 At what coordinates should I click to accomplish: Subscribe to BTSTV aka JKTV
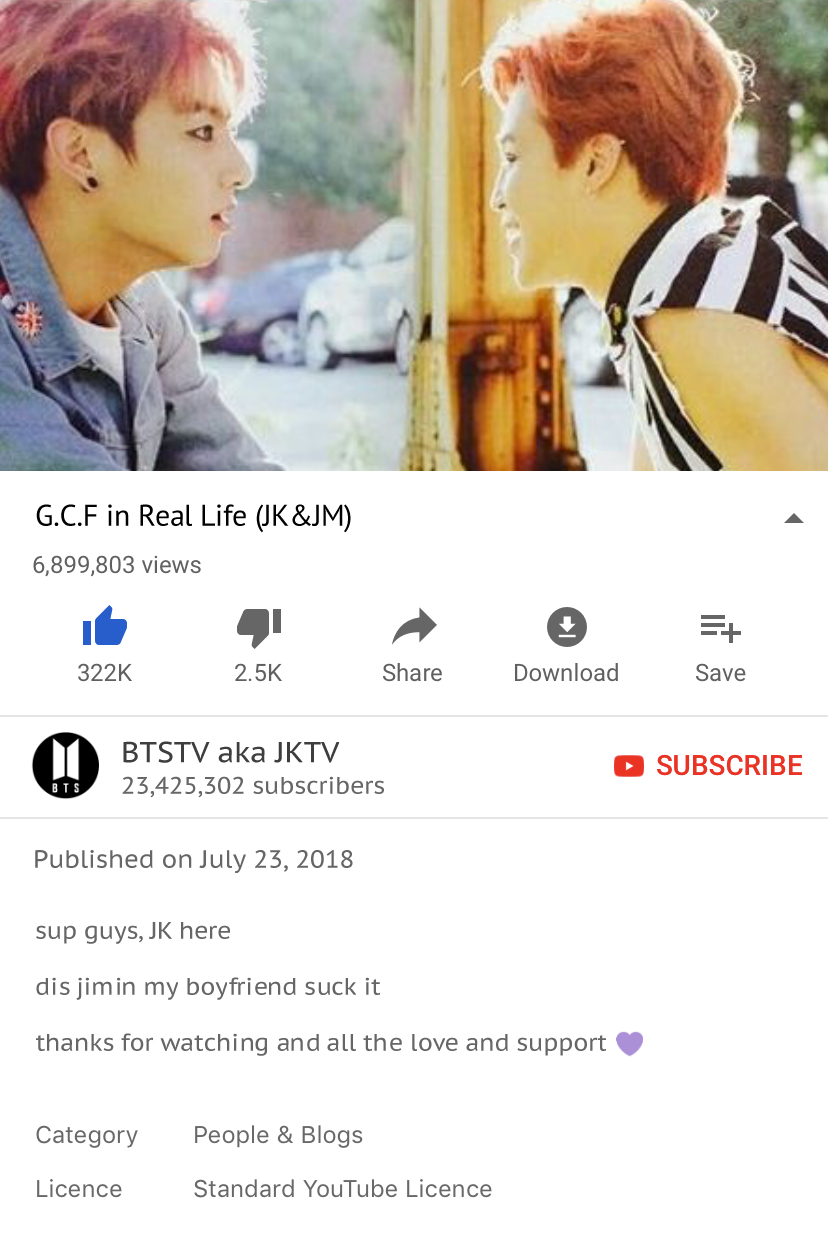pos(708,766)
